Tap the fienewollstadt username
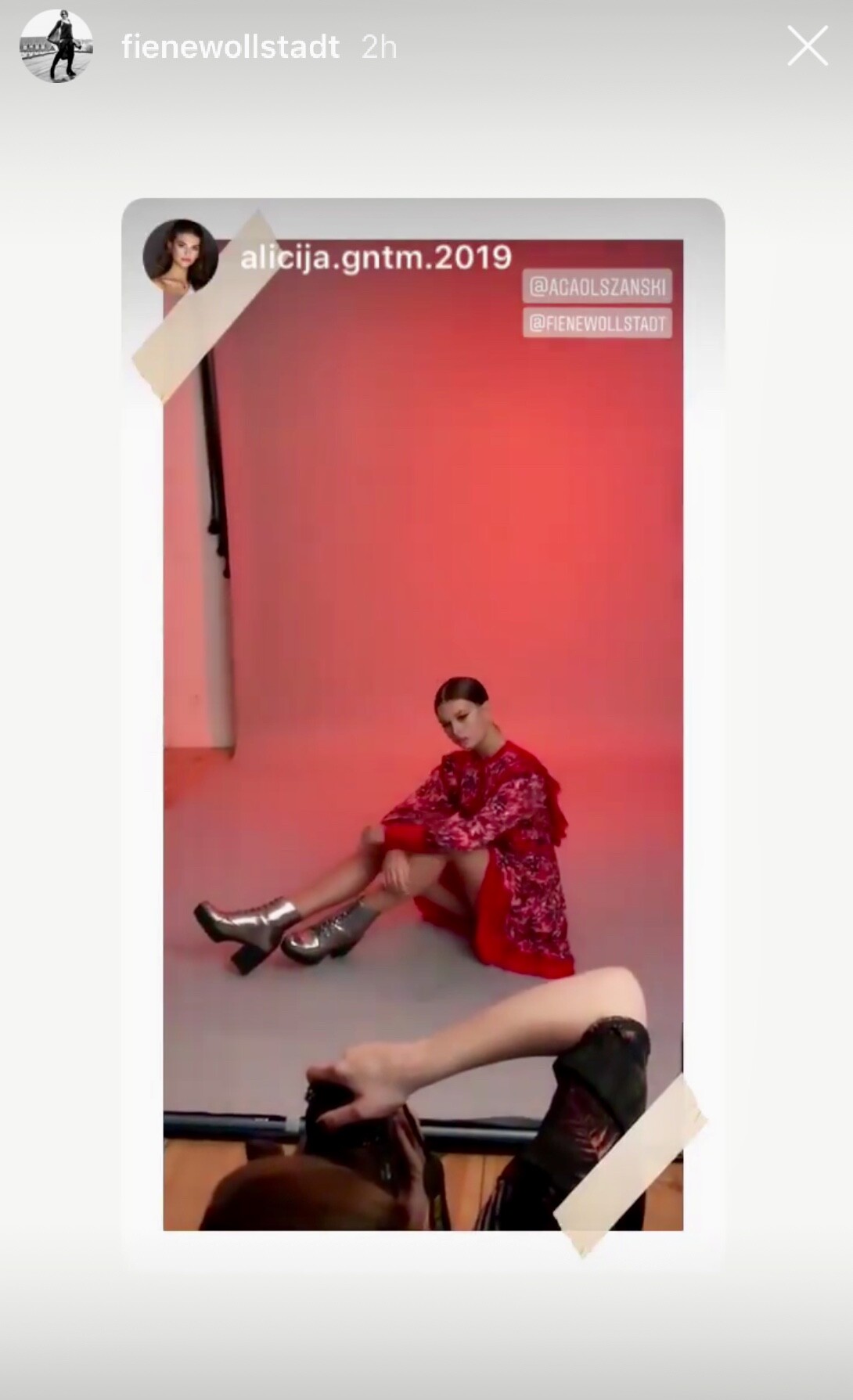The width and height of the screenshot is (853, 1400). (x=231, y=48)
